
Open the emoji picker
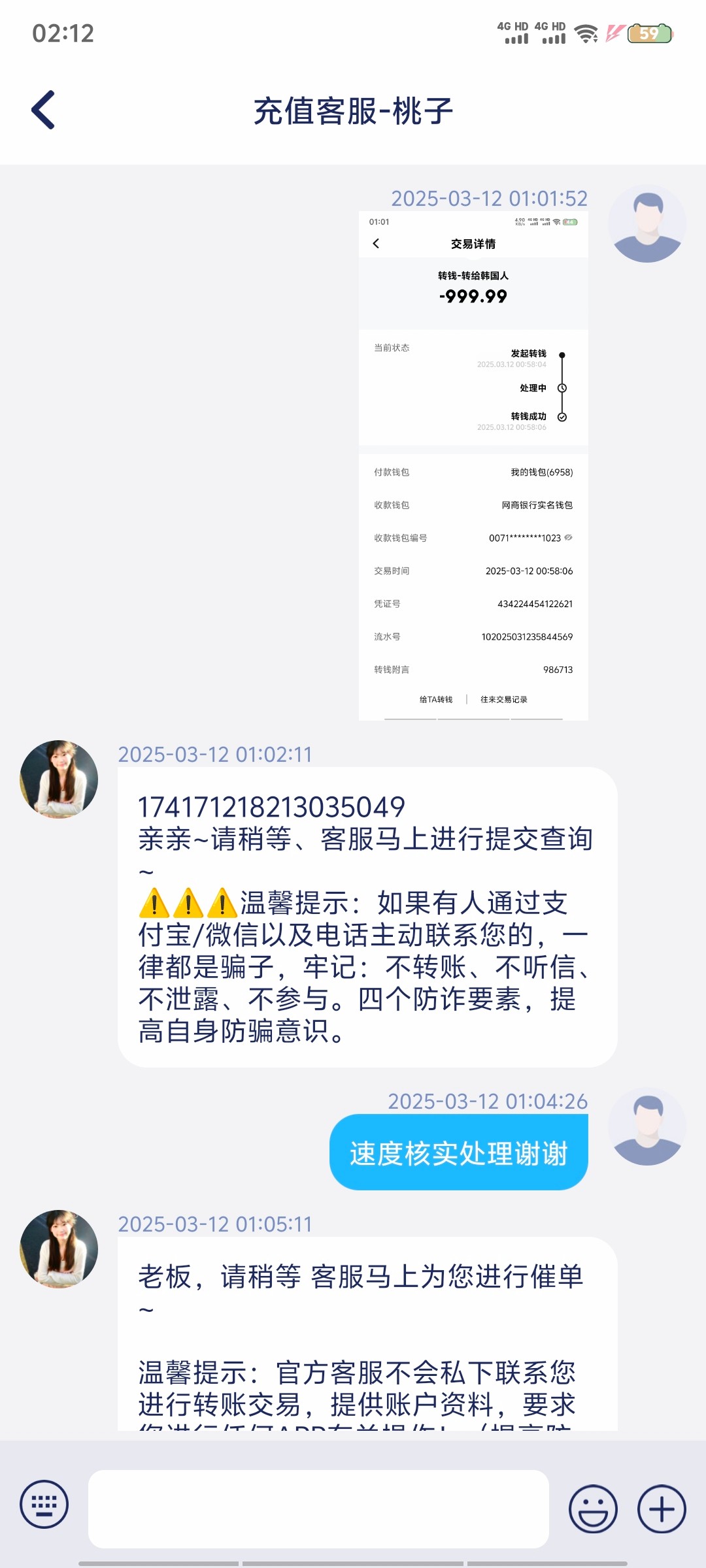pyautogui.click(x=593, y=1509)
